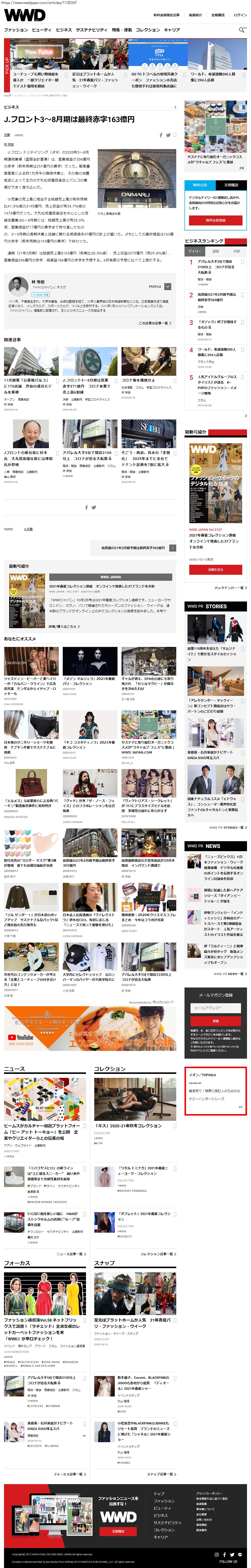Share the article on Facebook
The image size is (251, 1568).
(161, 135)
